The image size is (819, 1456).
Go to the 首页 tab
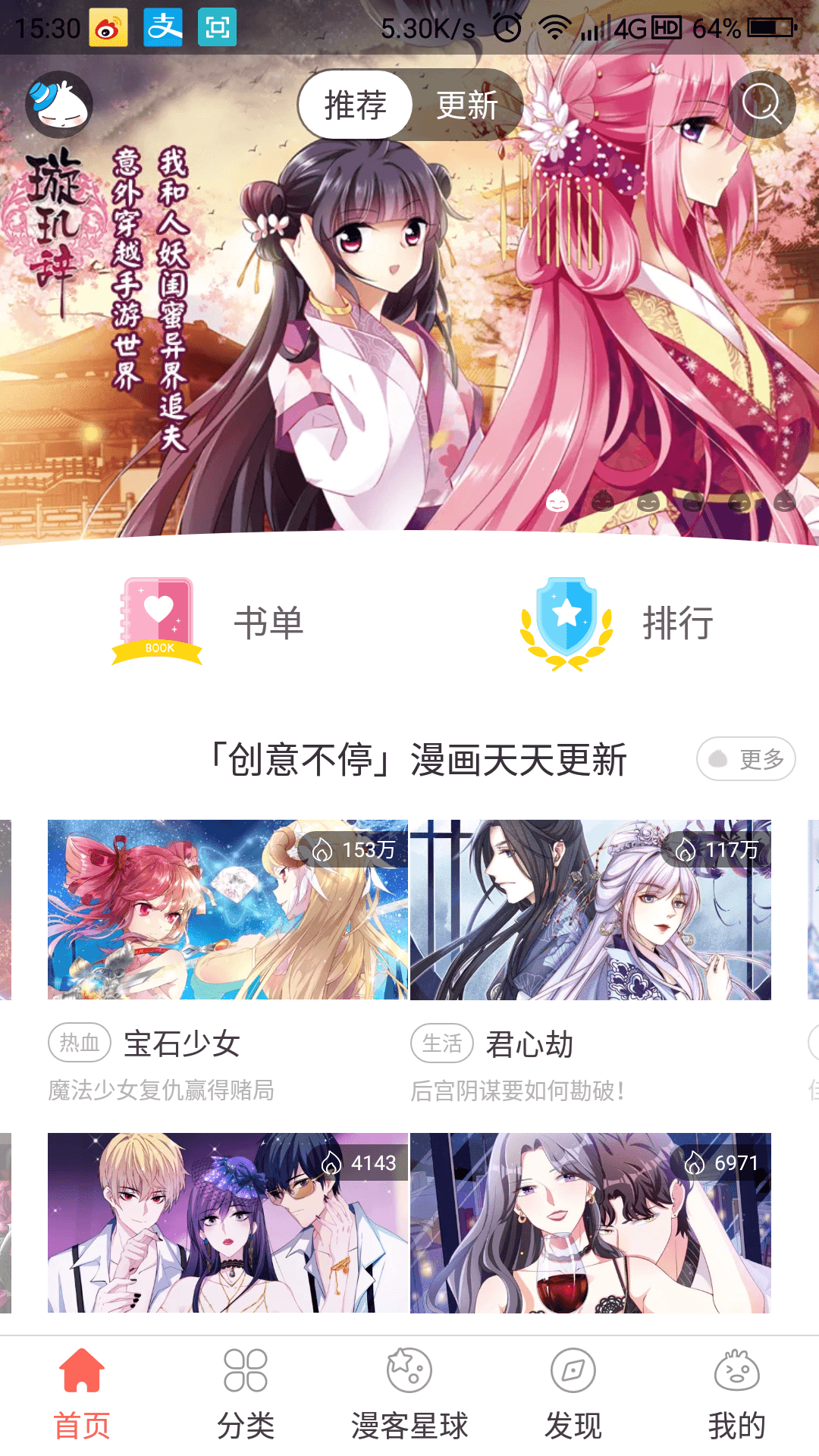(x=82, y=1395)
